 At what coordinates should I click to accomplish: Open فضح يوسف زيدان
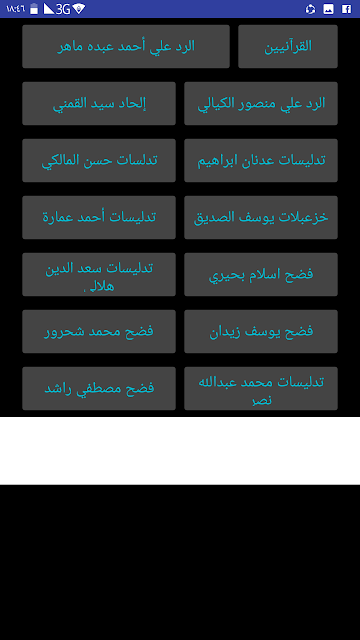261,331
